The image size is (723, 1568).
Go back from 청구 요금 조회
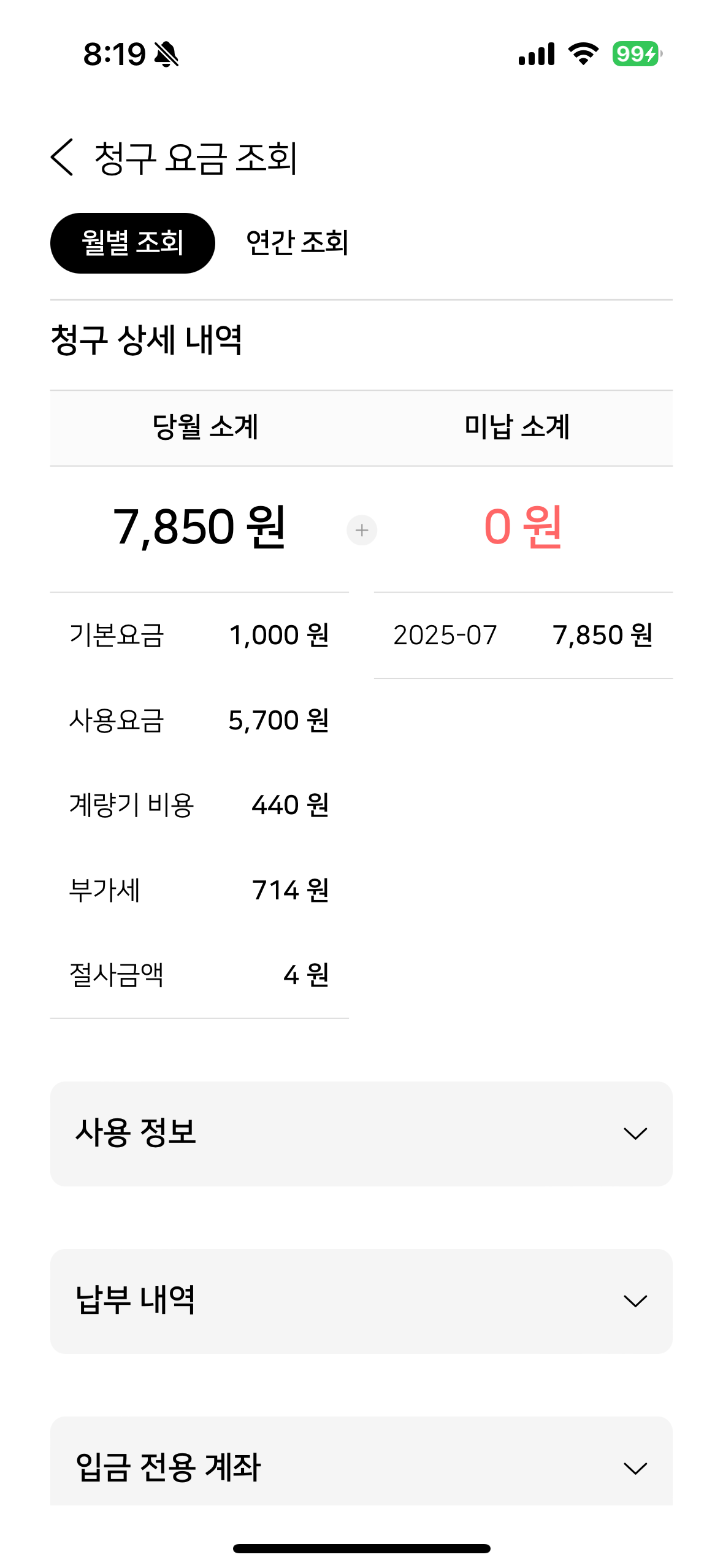pos(62,157)
